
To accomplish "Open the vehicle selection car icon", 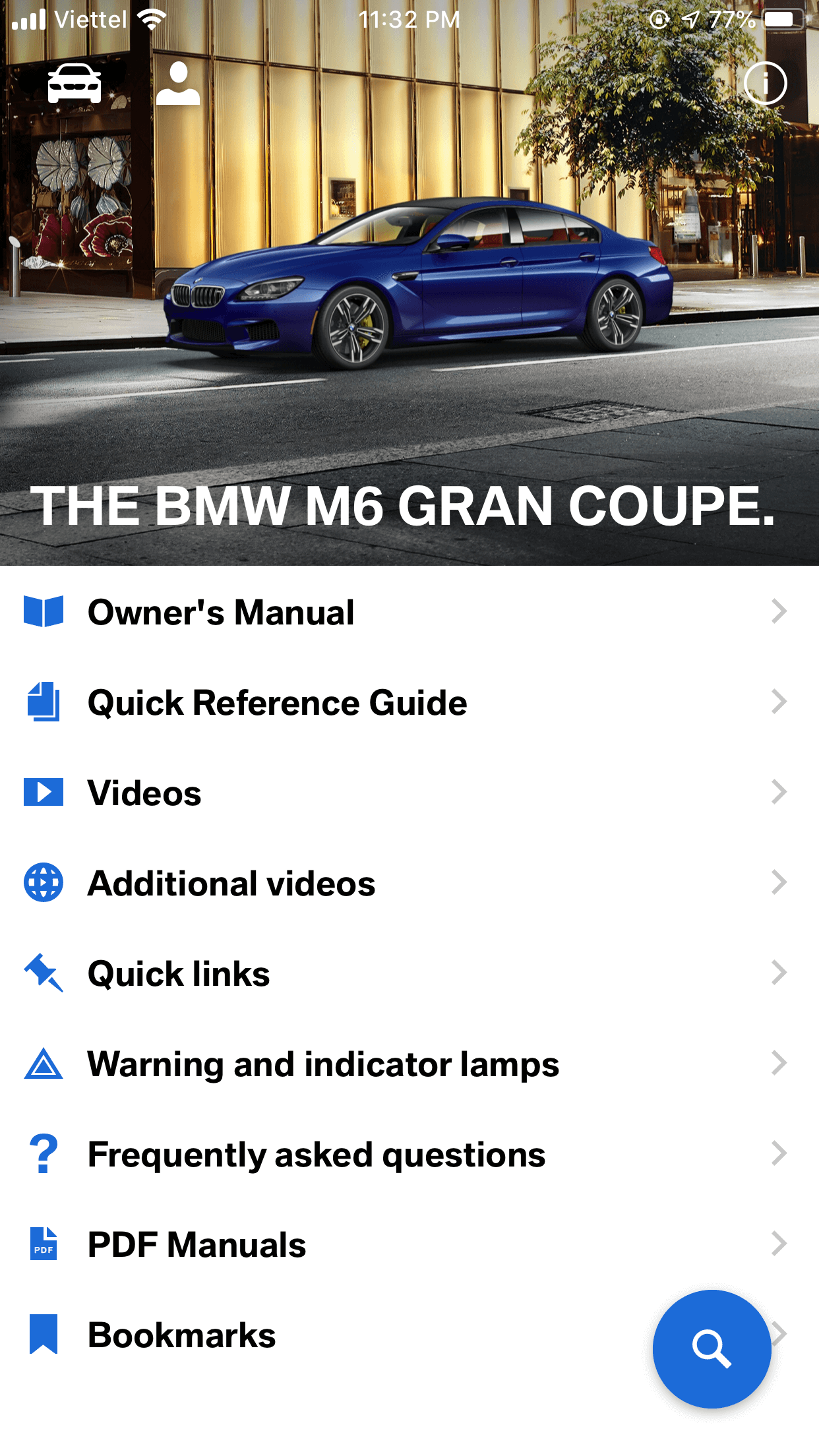I will (75, 83).
